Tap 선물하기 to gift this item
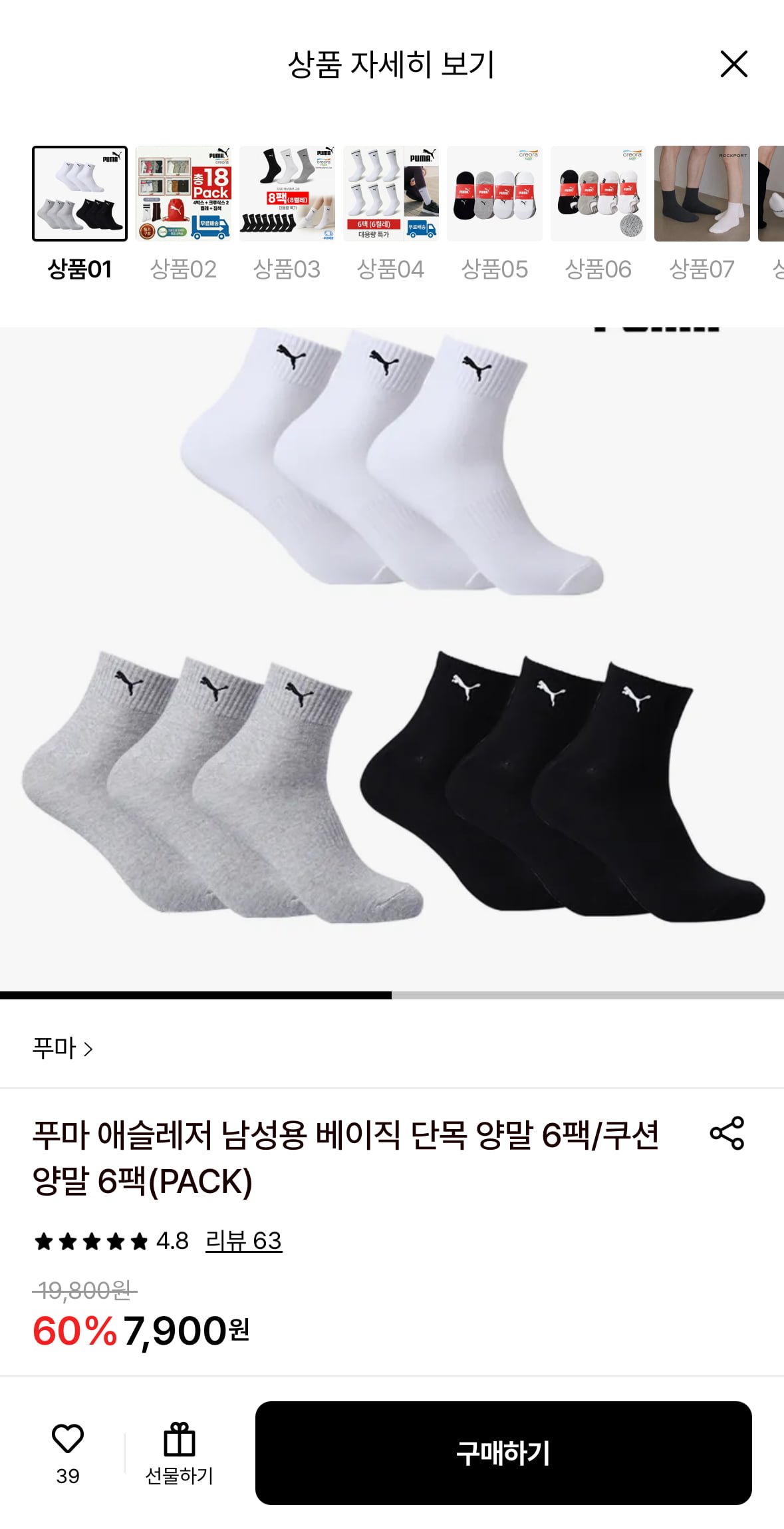The height and width of the screenshot is (1529, 784). pyautogui.click(x=179, y=1454)
